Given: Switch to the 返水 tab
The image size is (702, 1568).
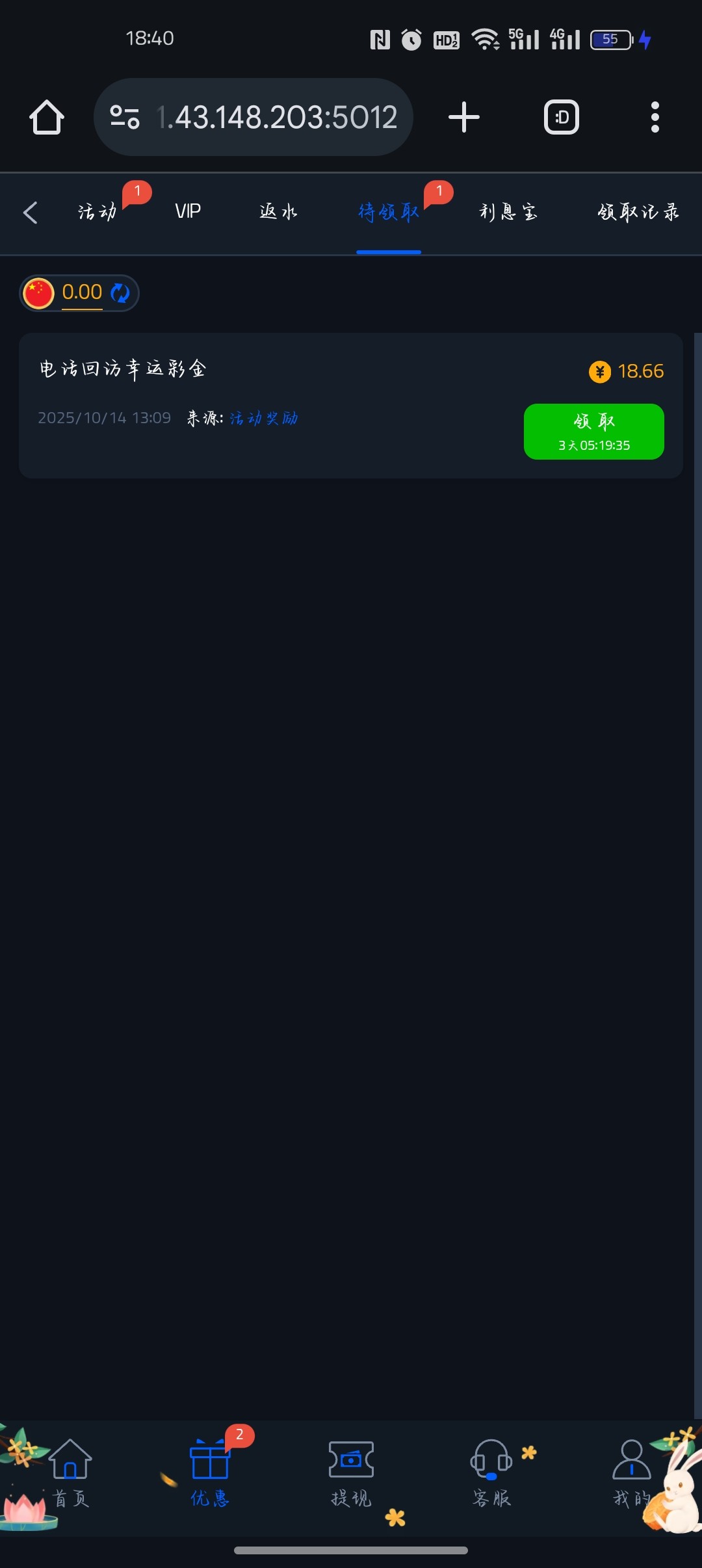Looking at the screenshot, I should pyautogui.click(x=278, y=212).
